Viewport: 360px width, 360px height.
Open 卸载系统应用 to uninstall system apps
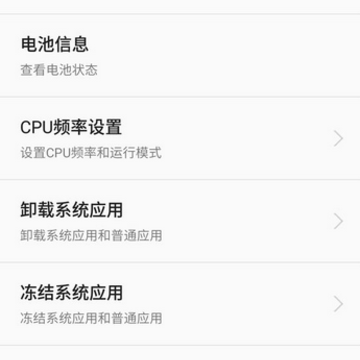180,221
